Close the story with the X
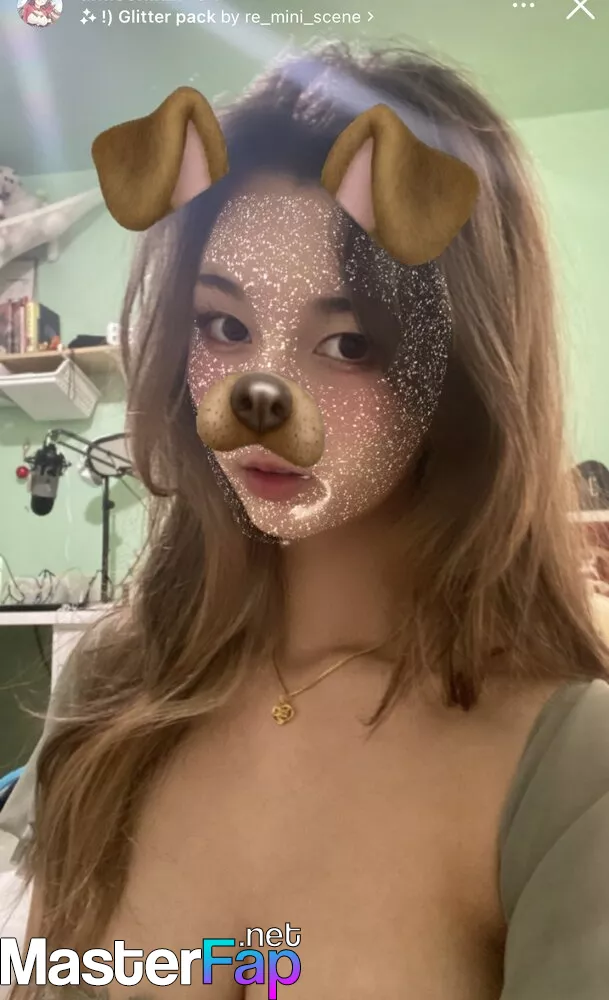 tap(580, 9)
